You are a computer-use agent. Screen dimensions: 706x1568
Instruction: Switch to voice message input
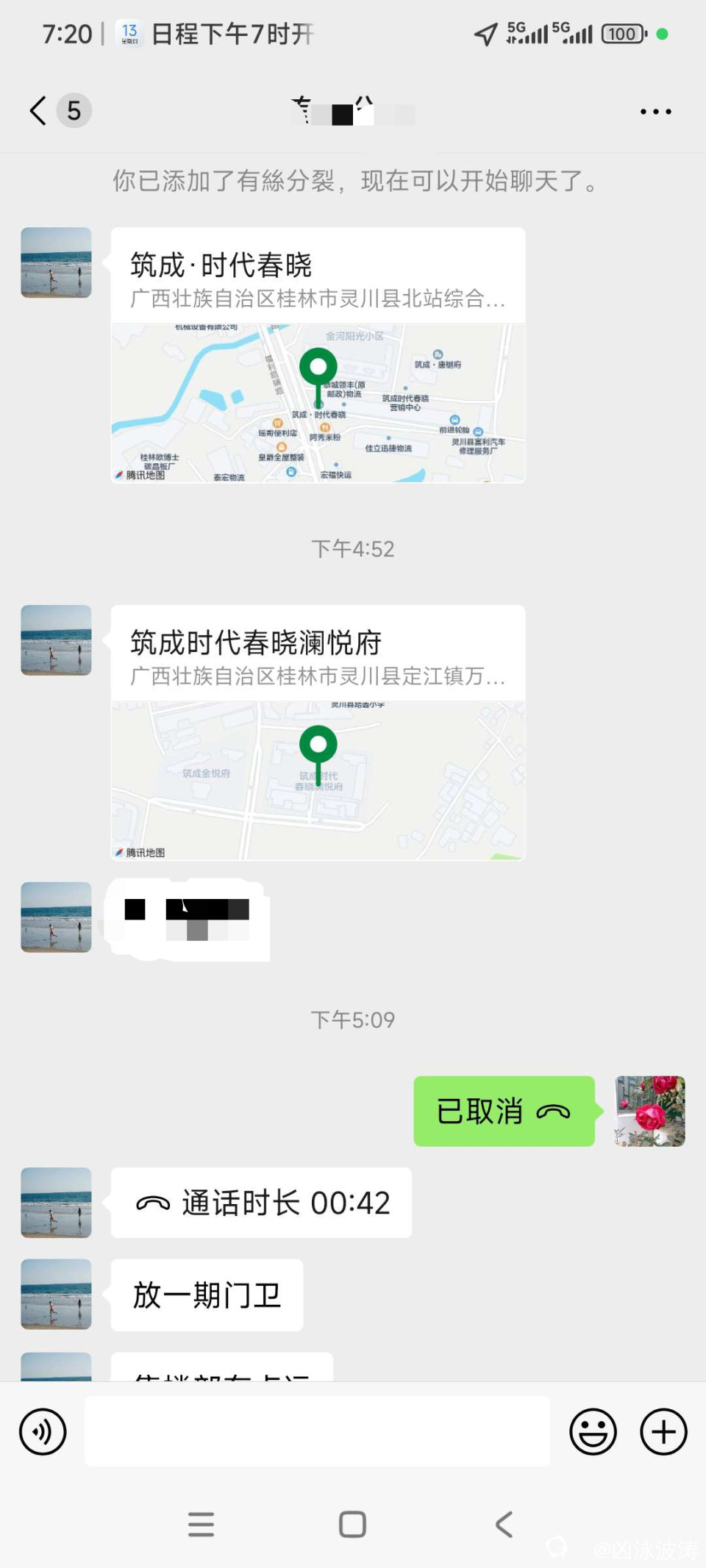[x=43, y=1432]
